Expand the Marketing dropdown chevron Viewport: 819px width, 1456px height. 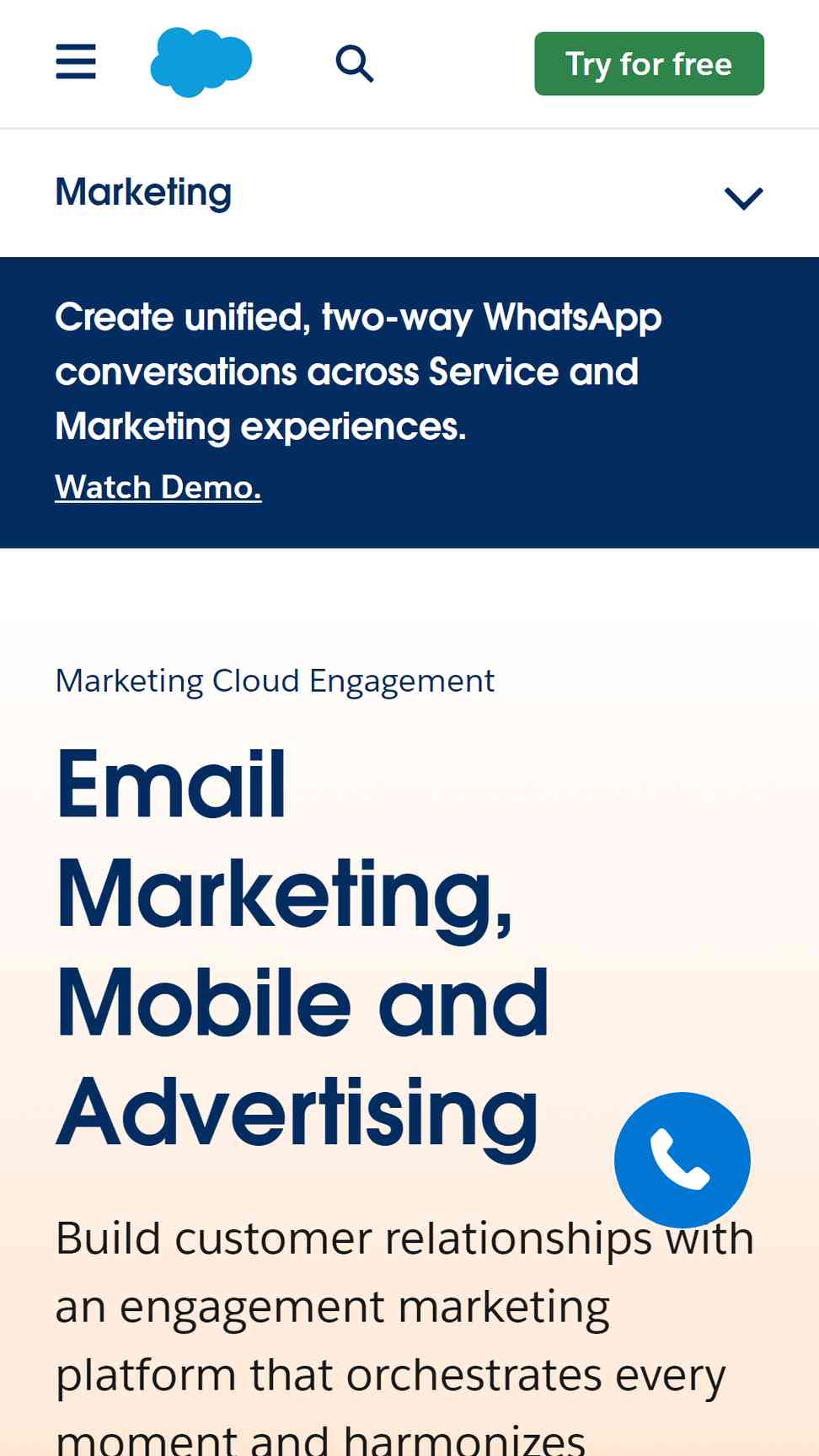[744, 198]
